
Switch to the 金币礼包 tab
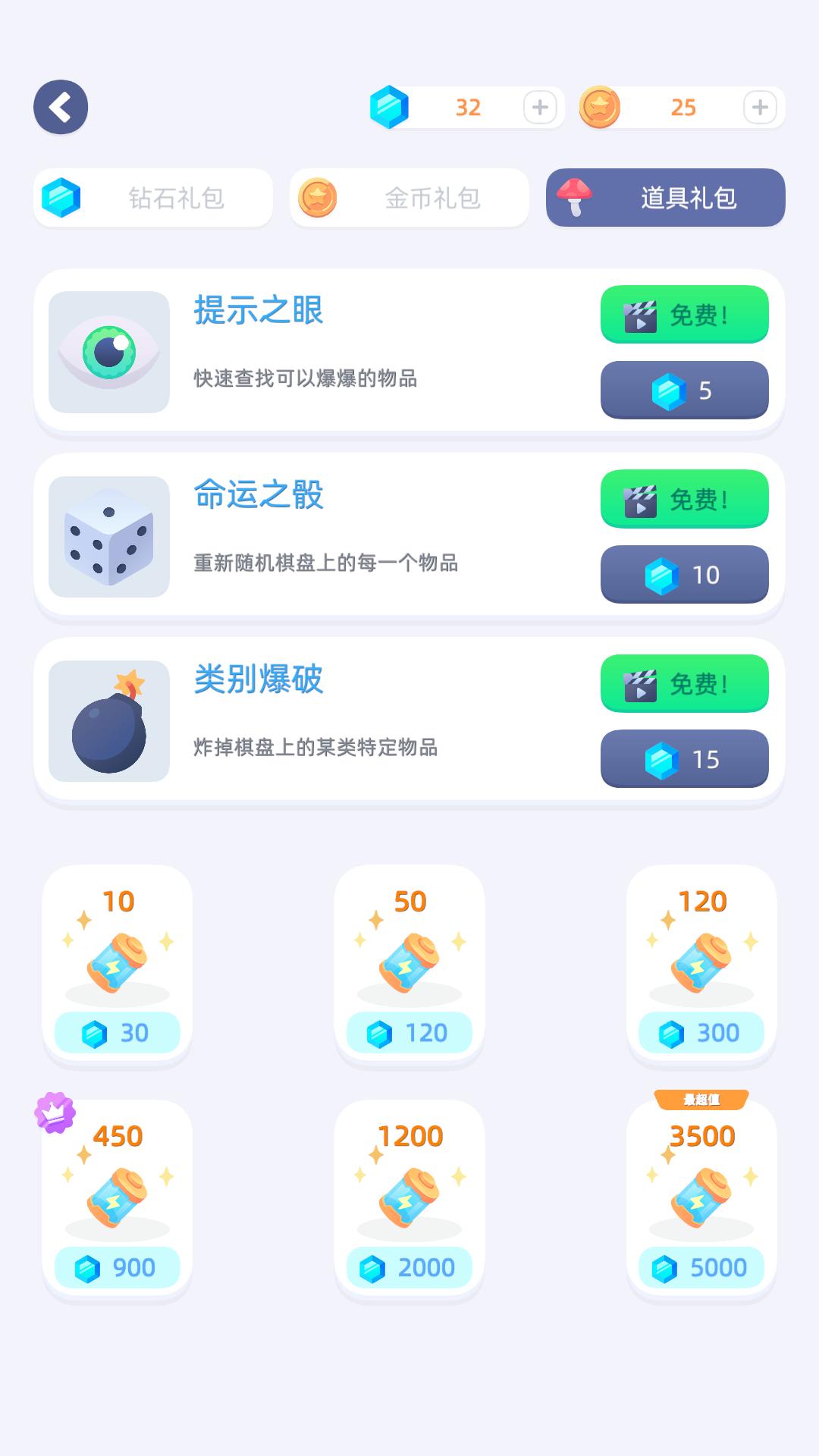point(409,197)
